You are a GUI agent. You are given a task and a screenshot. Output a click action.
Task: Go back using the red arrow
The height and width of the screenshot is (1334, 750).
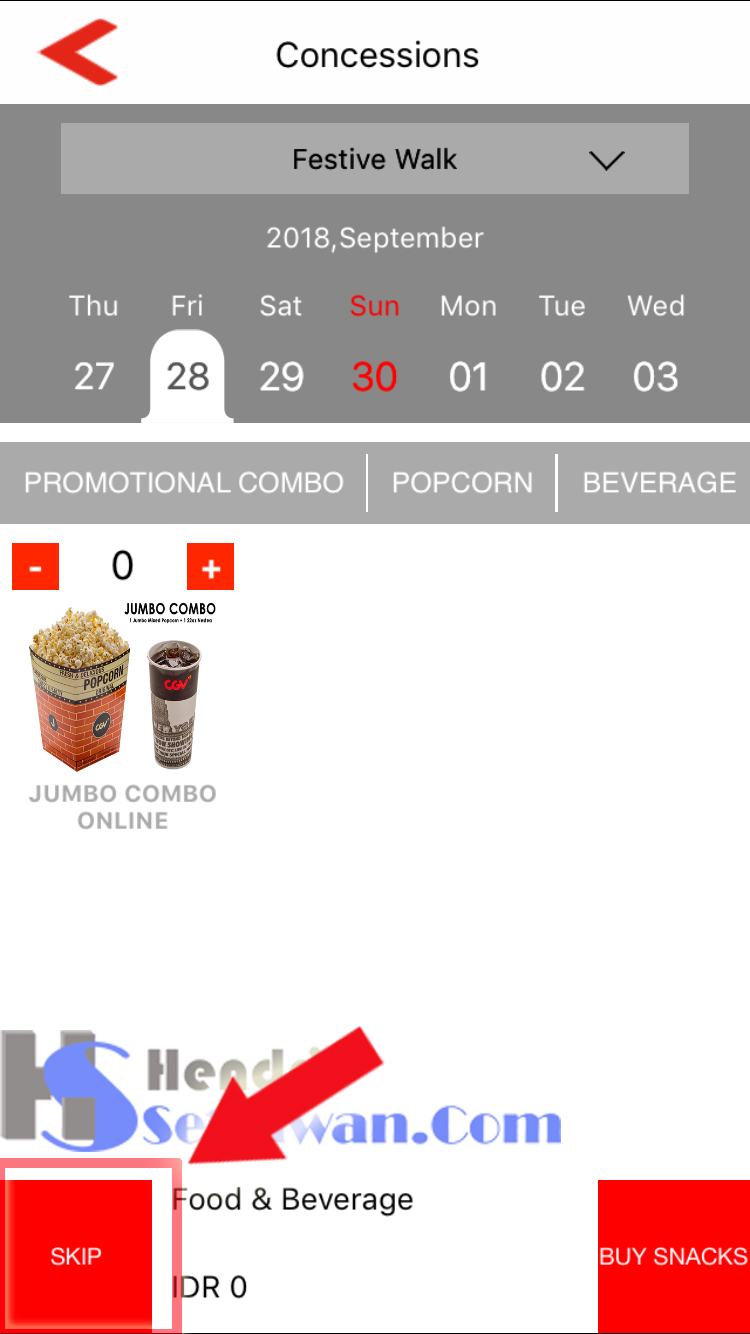pyautogui.click(x=78, y=52)
